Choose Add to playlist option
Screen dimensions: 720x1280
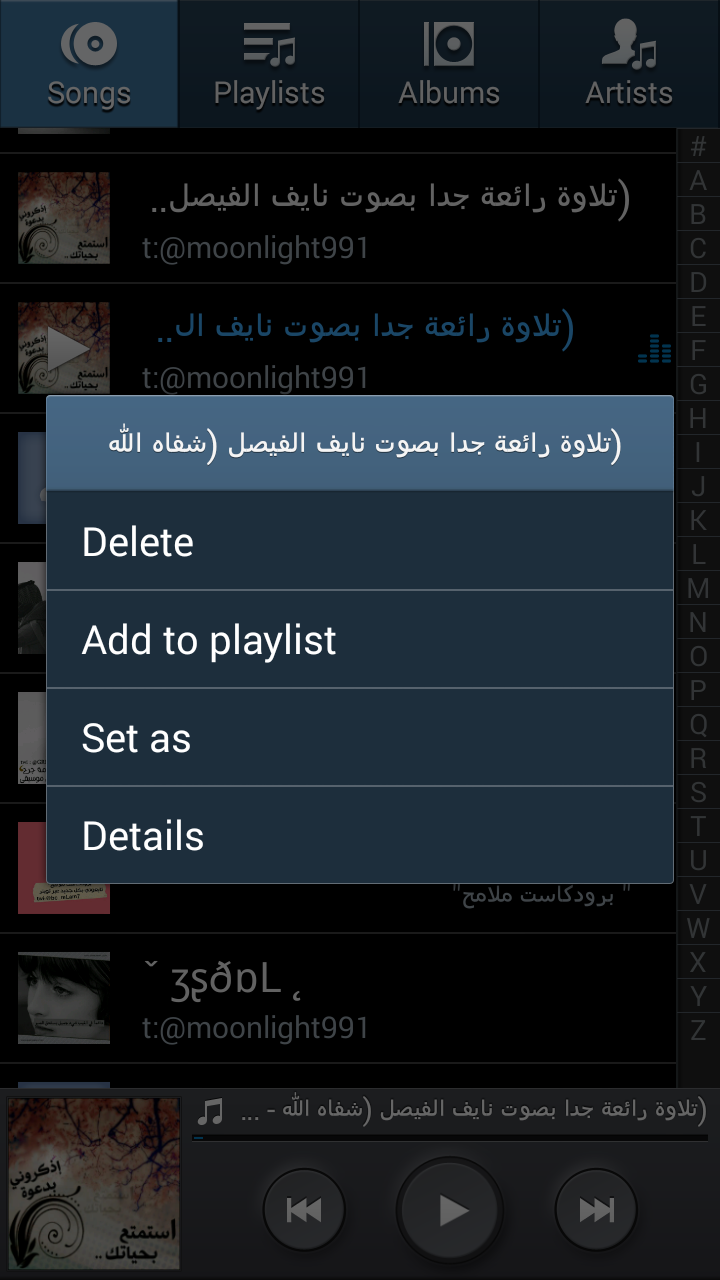[360, 639]
